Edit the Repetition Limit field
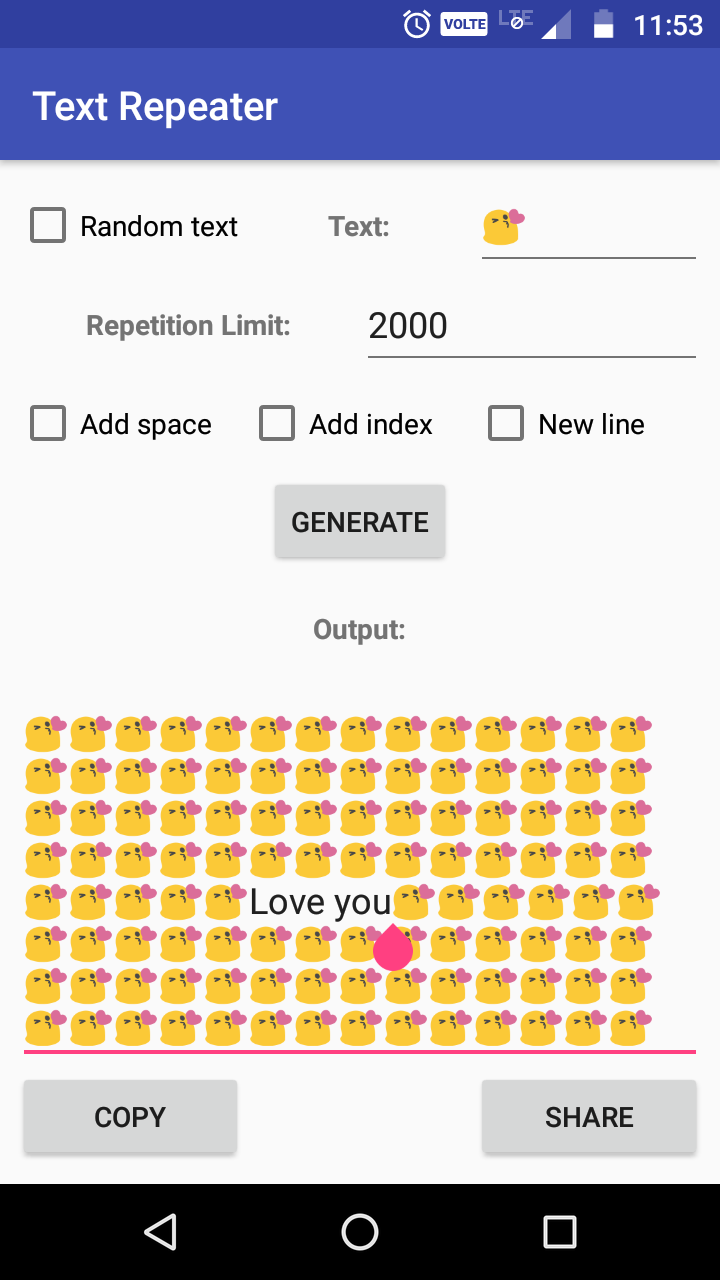This screenshot has height=1280, width=720. point(531,327)
